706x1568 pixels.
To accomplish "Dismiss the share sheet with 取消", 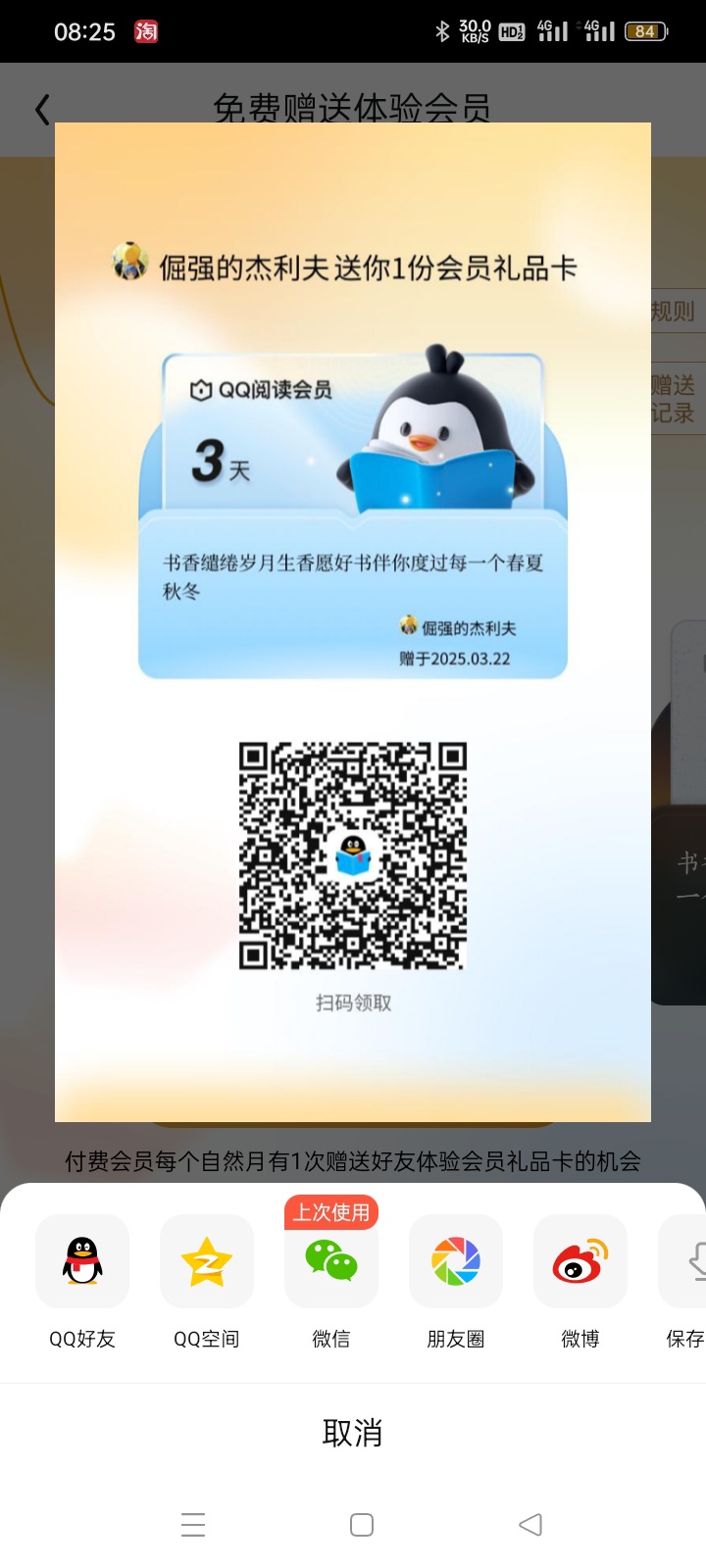I will coord(353,1433).
